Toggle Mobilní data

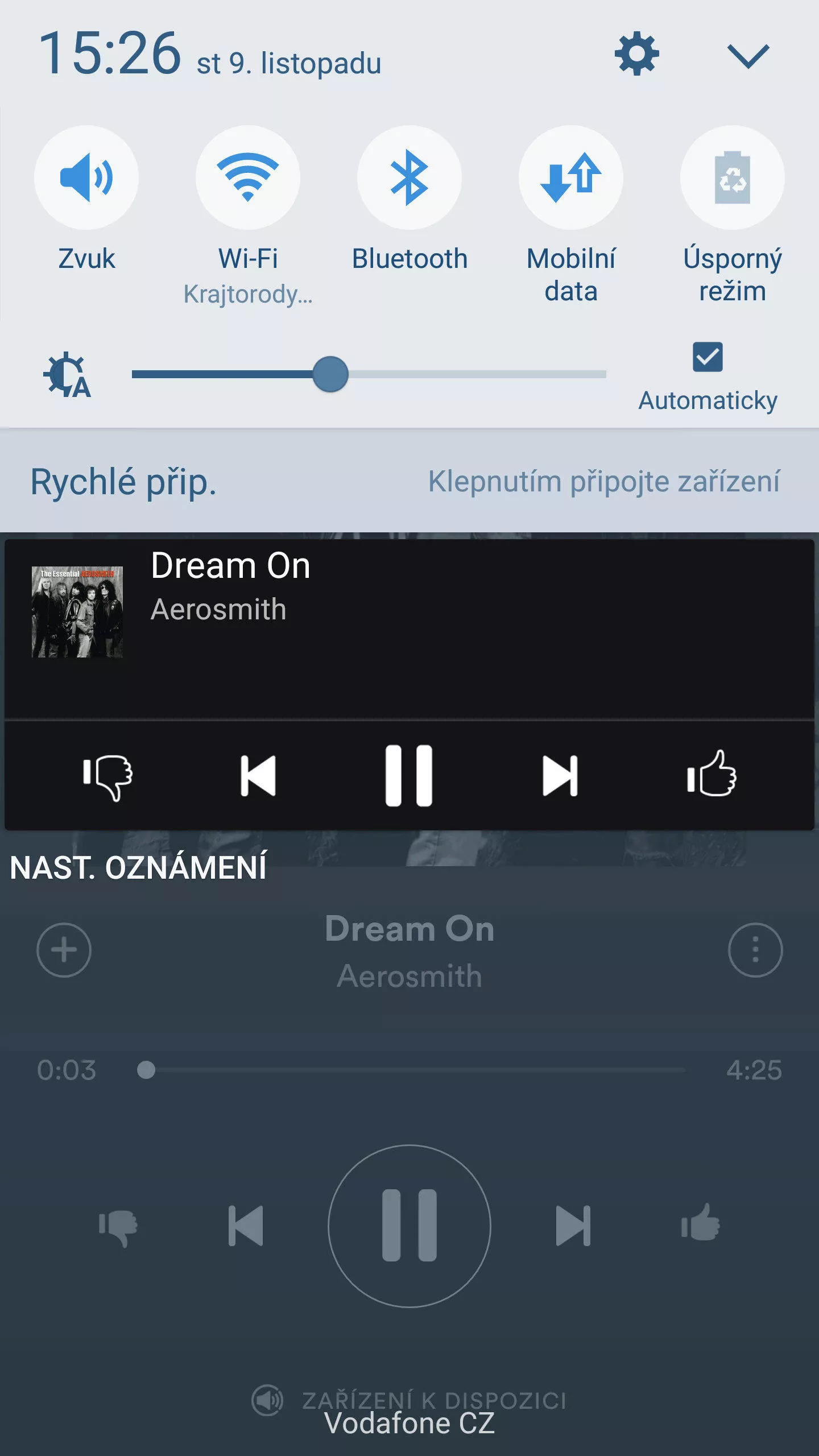pyautogui.click(x=571, y=177)
